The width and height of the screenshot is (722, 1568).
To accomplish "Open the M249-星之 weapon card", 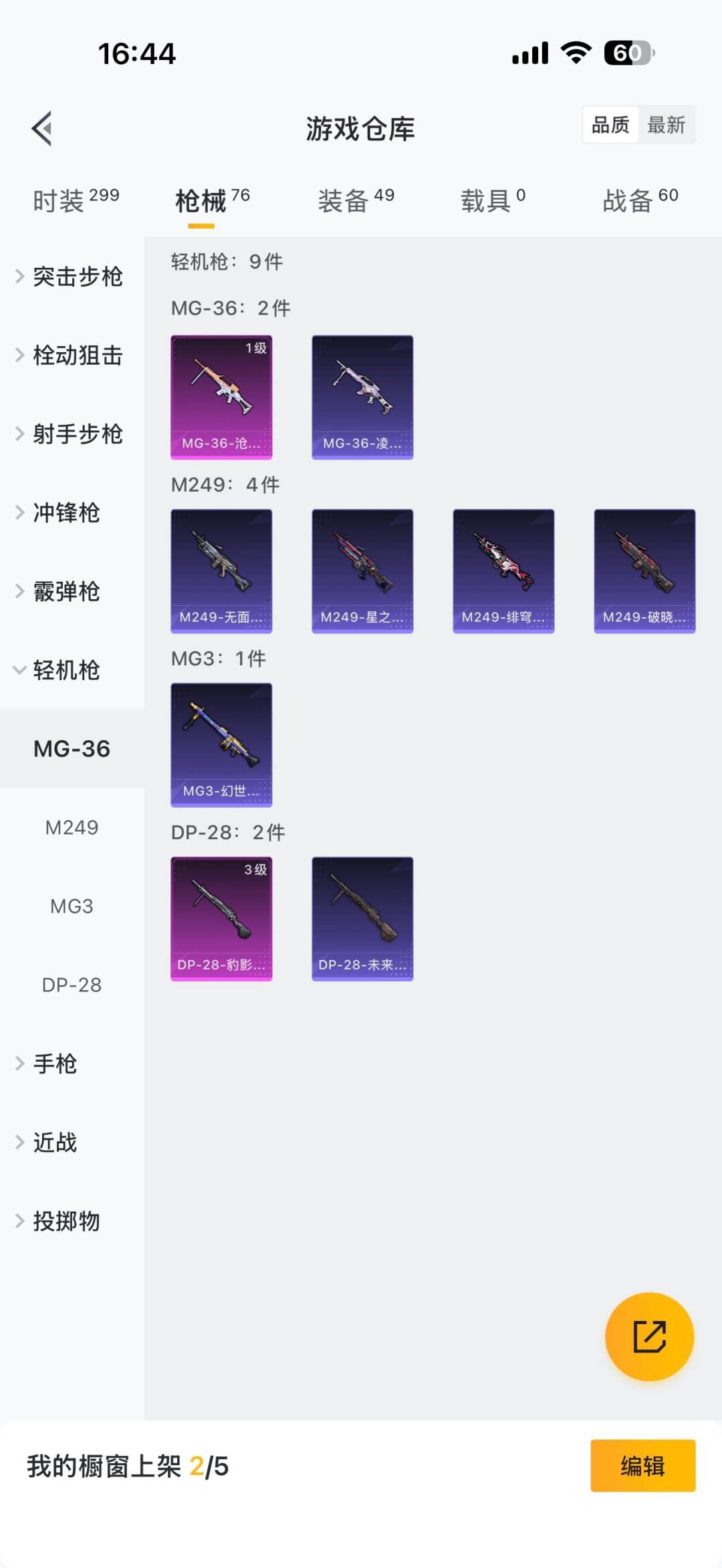I will coord(362,571).
